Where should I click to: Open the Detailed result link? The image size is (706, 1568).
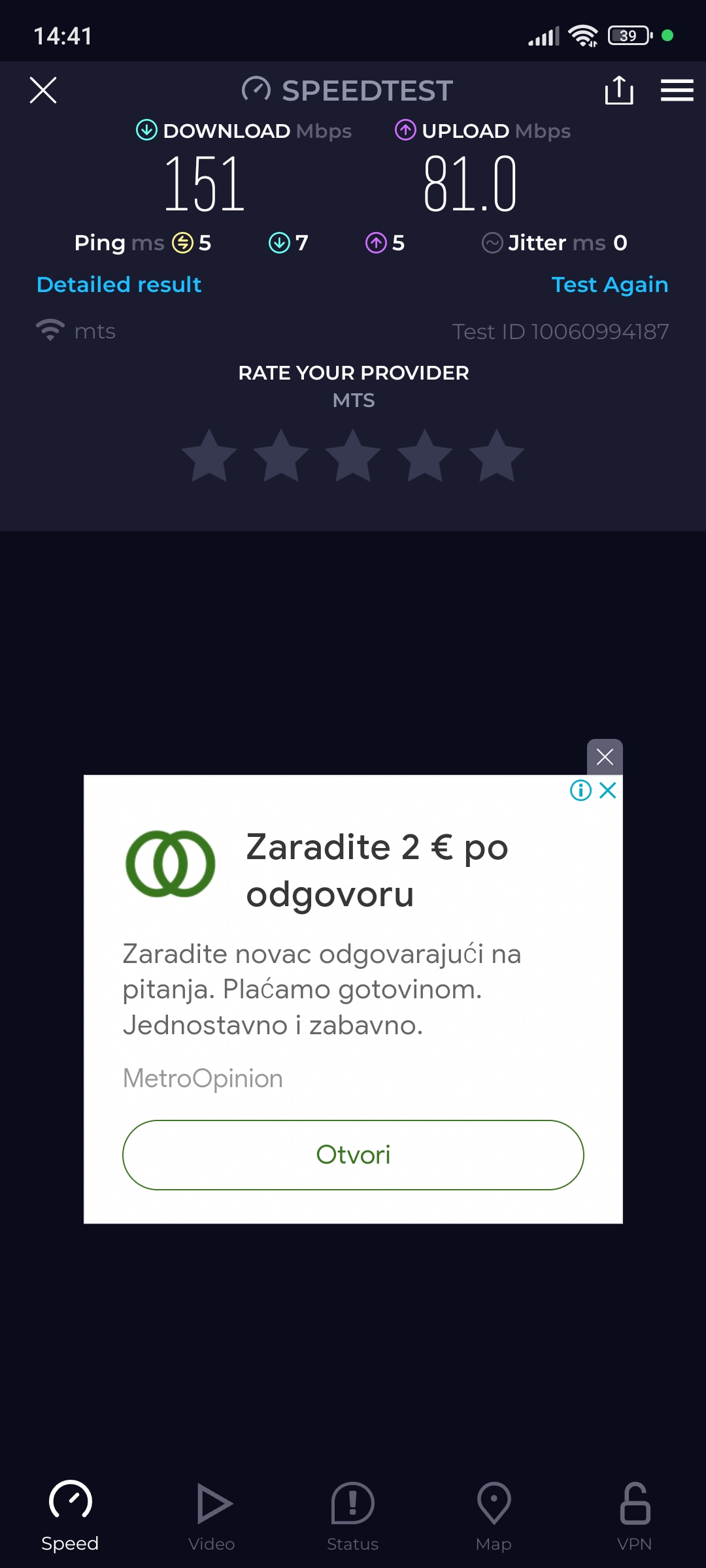tap(119, 285)
